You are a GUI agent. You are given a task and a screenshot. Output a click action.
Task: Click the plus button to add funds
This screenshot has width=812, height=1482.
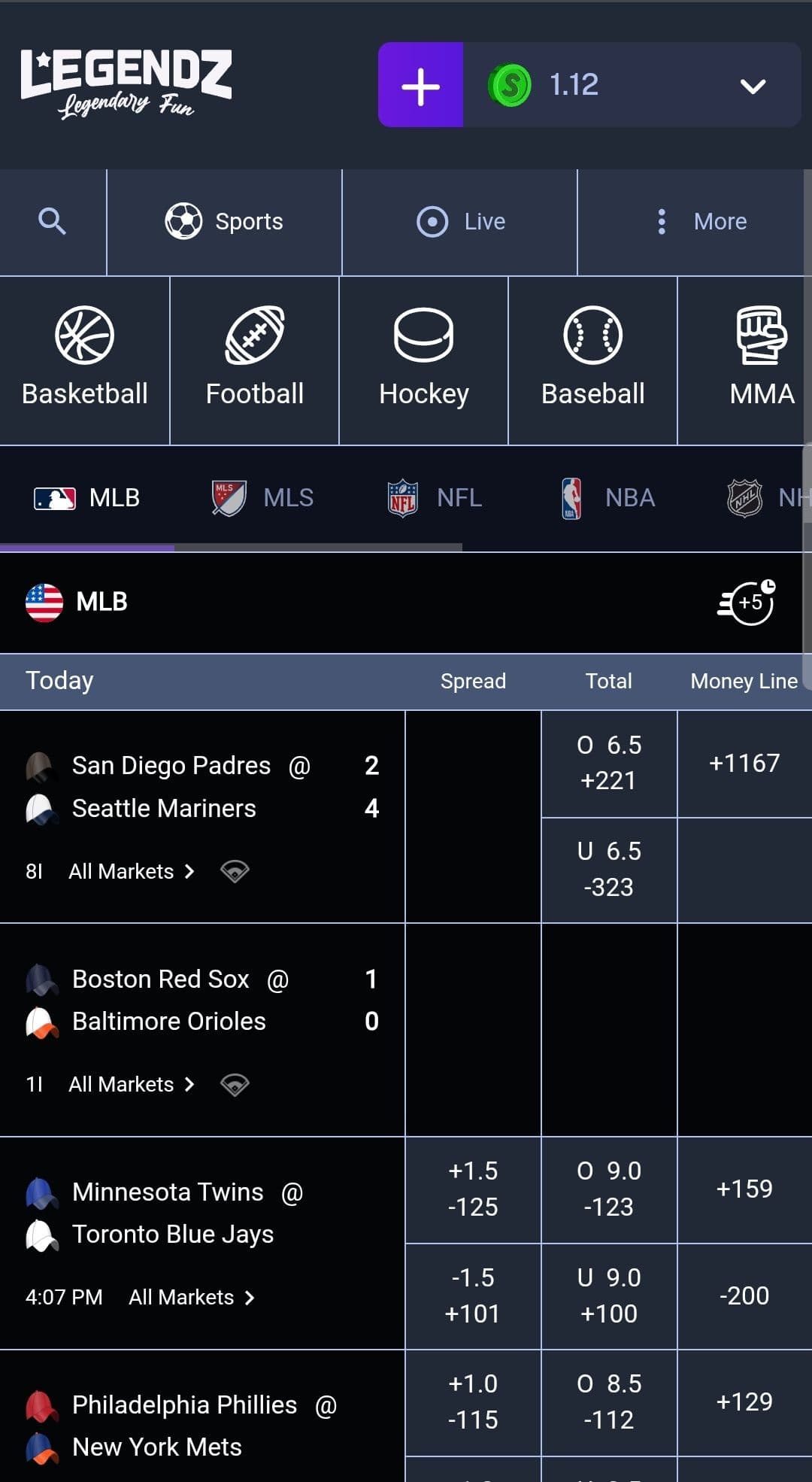point(421,85)
